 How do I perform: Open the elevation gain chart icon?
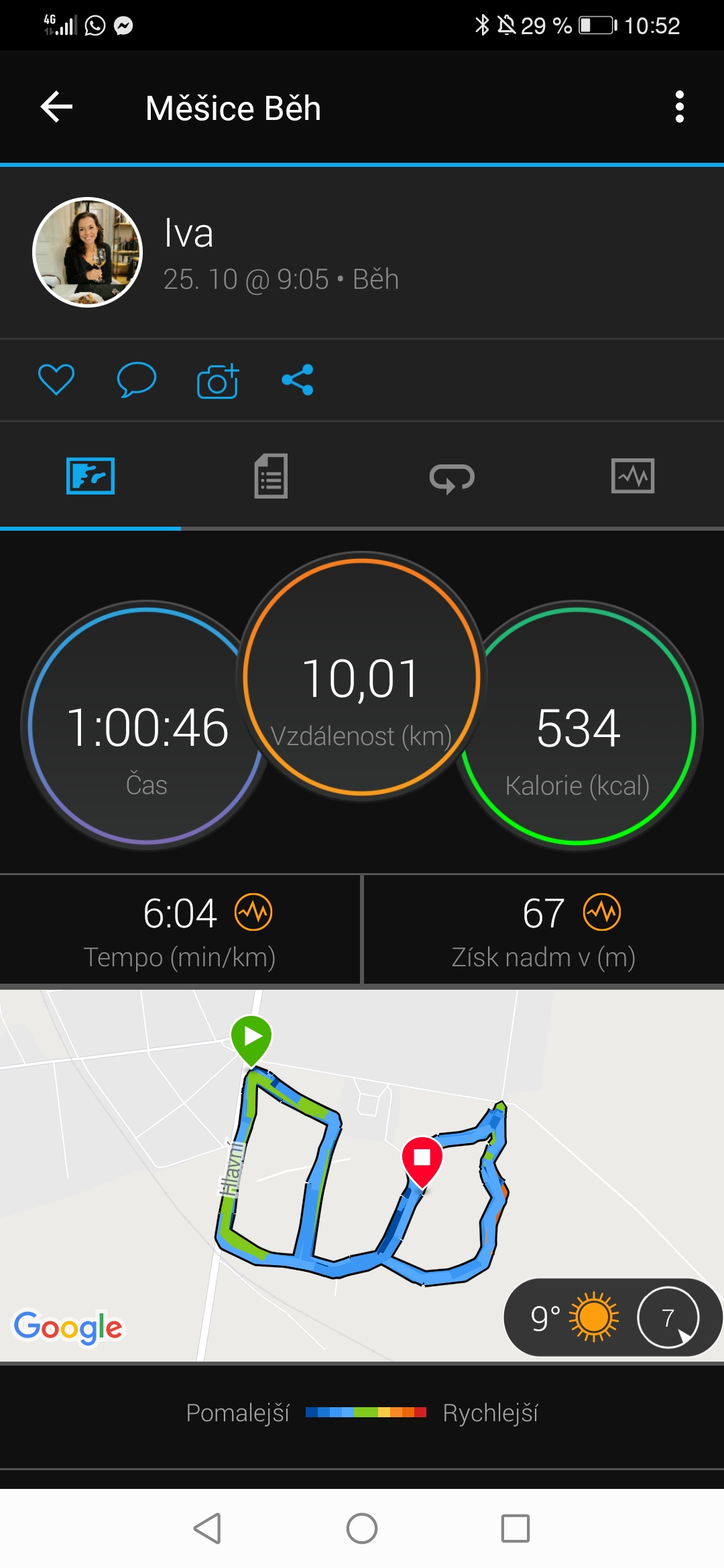click(x=602, y=913)
